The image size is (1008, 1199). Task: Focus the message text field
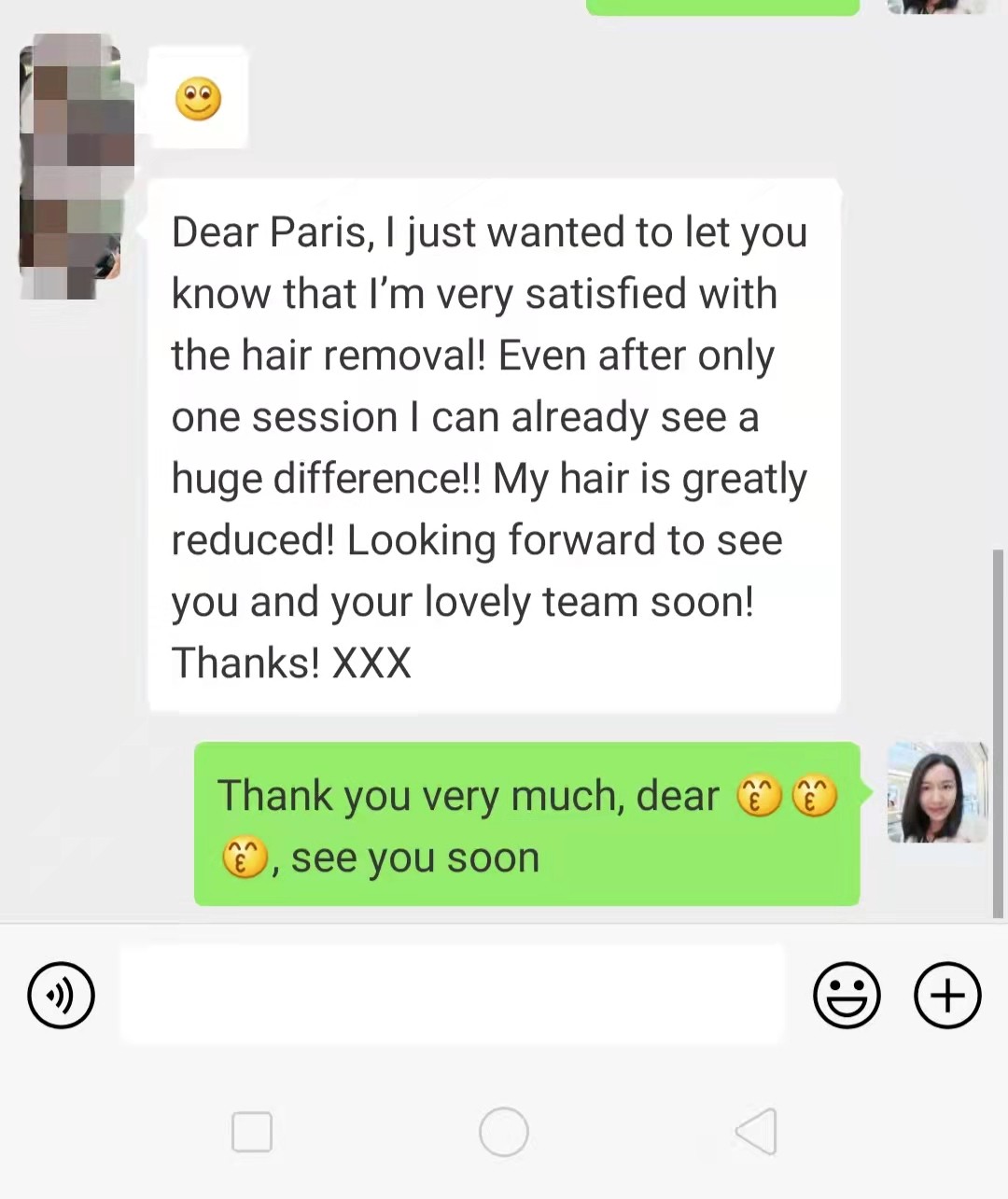click(453, 995)
